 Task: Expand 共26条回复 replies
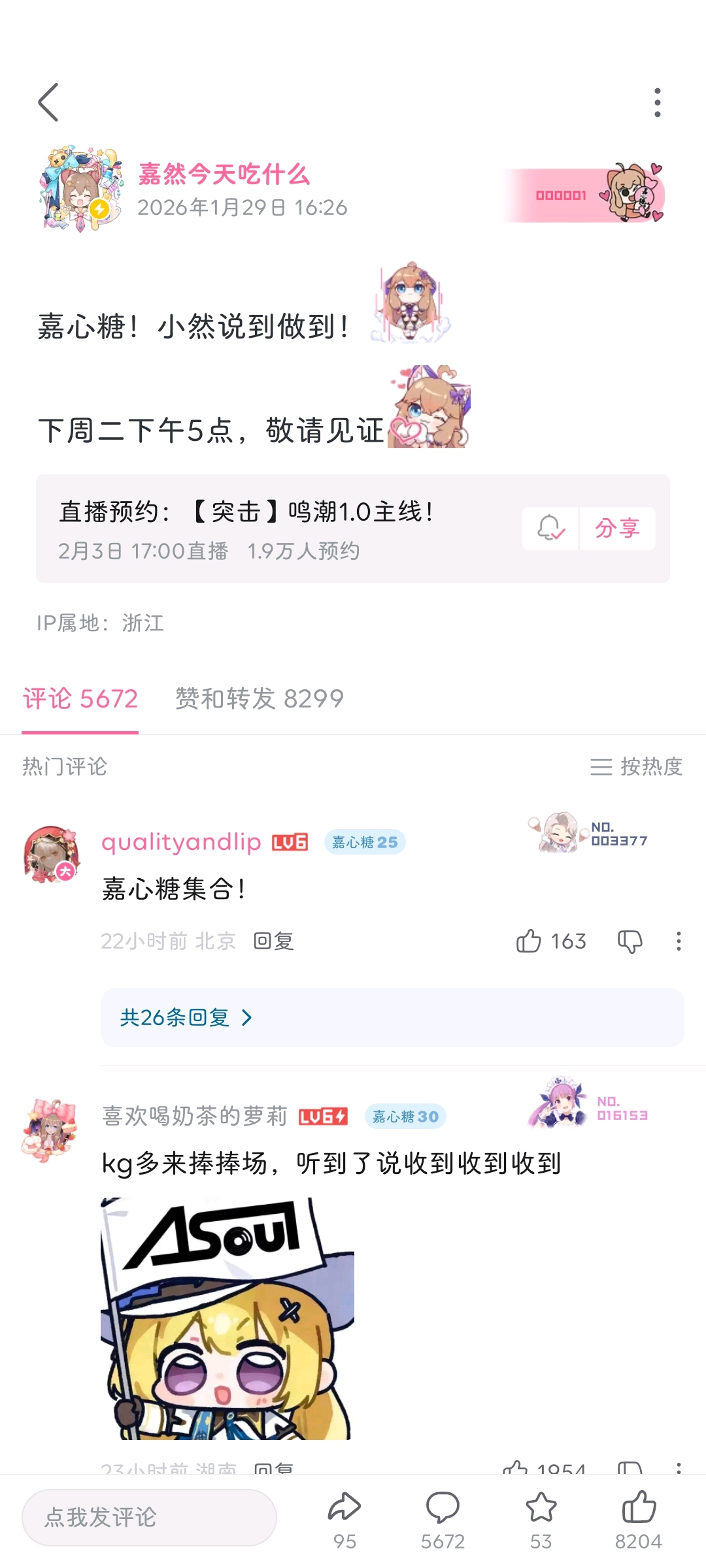click(392, 1017)
